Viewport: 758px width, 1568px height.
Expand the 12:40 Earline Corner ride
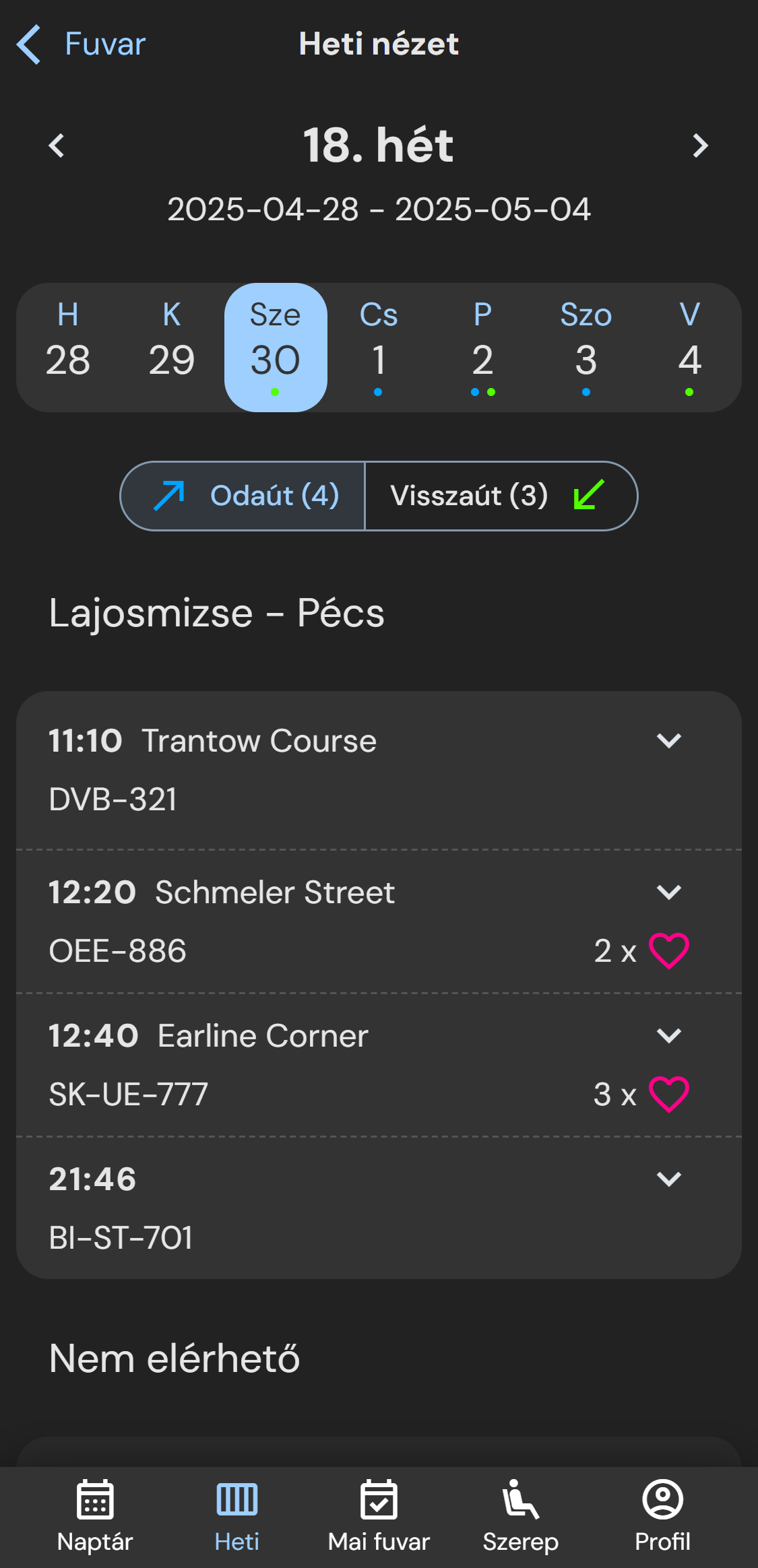pos(668,1035)
